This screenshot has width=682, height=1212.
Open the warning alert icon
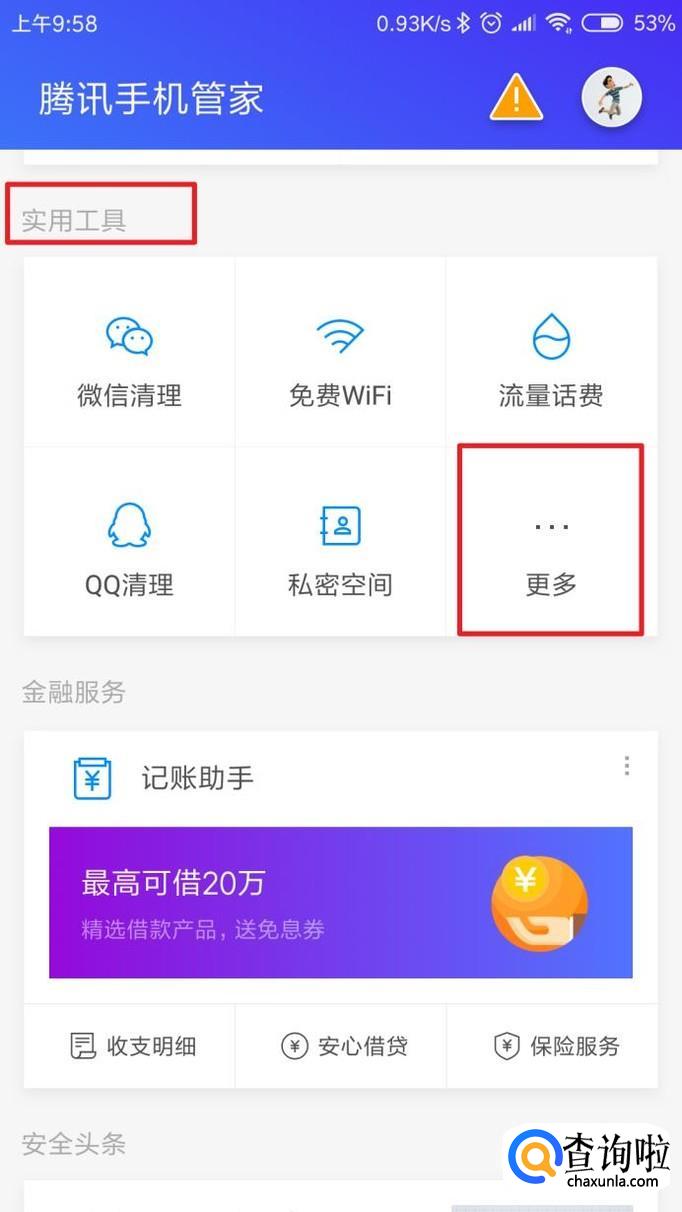tap(516, 98)
